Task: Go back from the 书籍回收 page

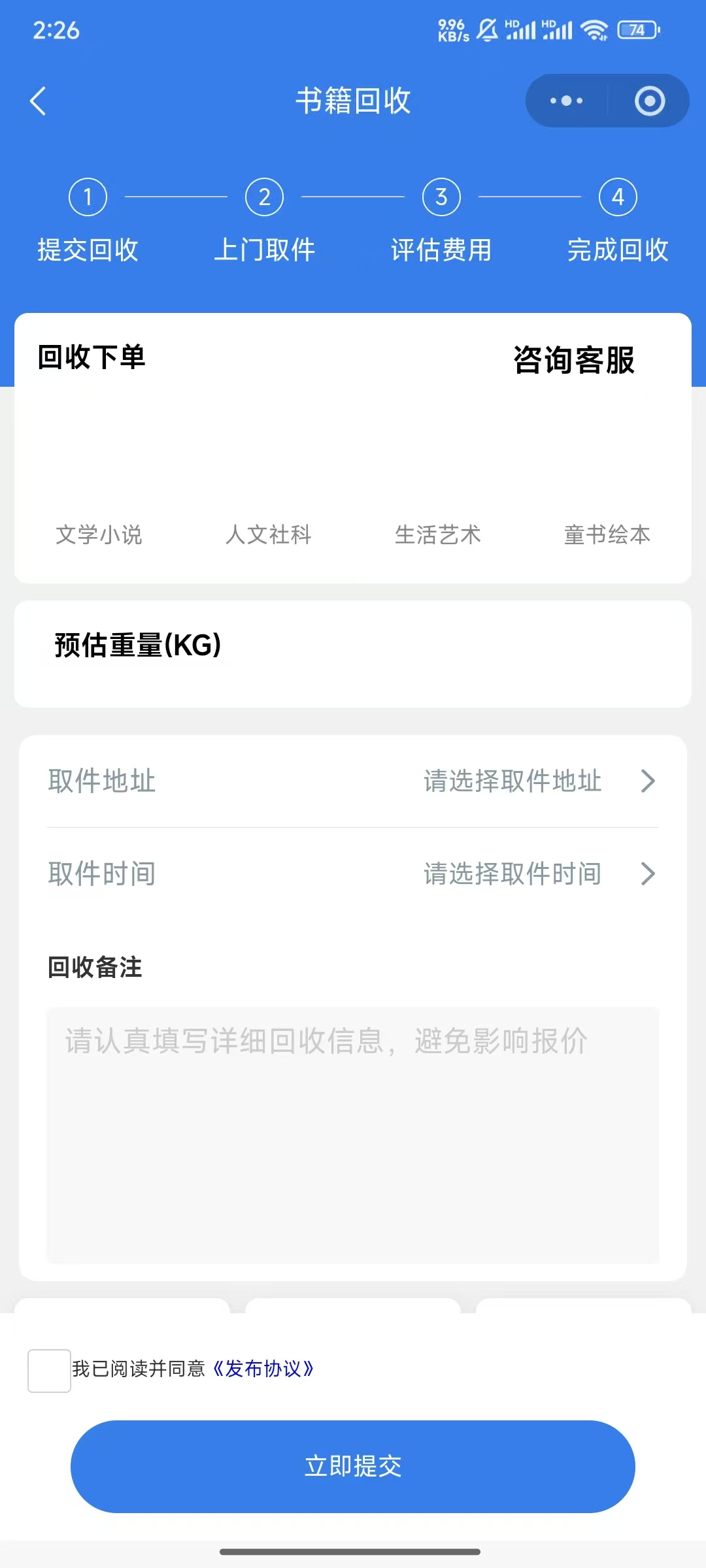Action: (38, 101)
